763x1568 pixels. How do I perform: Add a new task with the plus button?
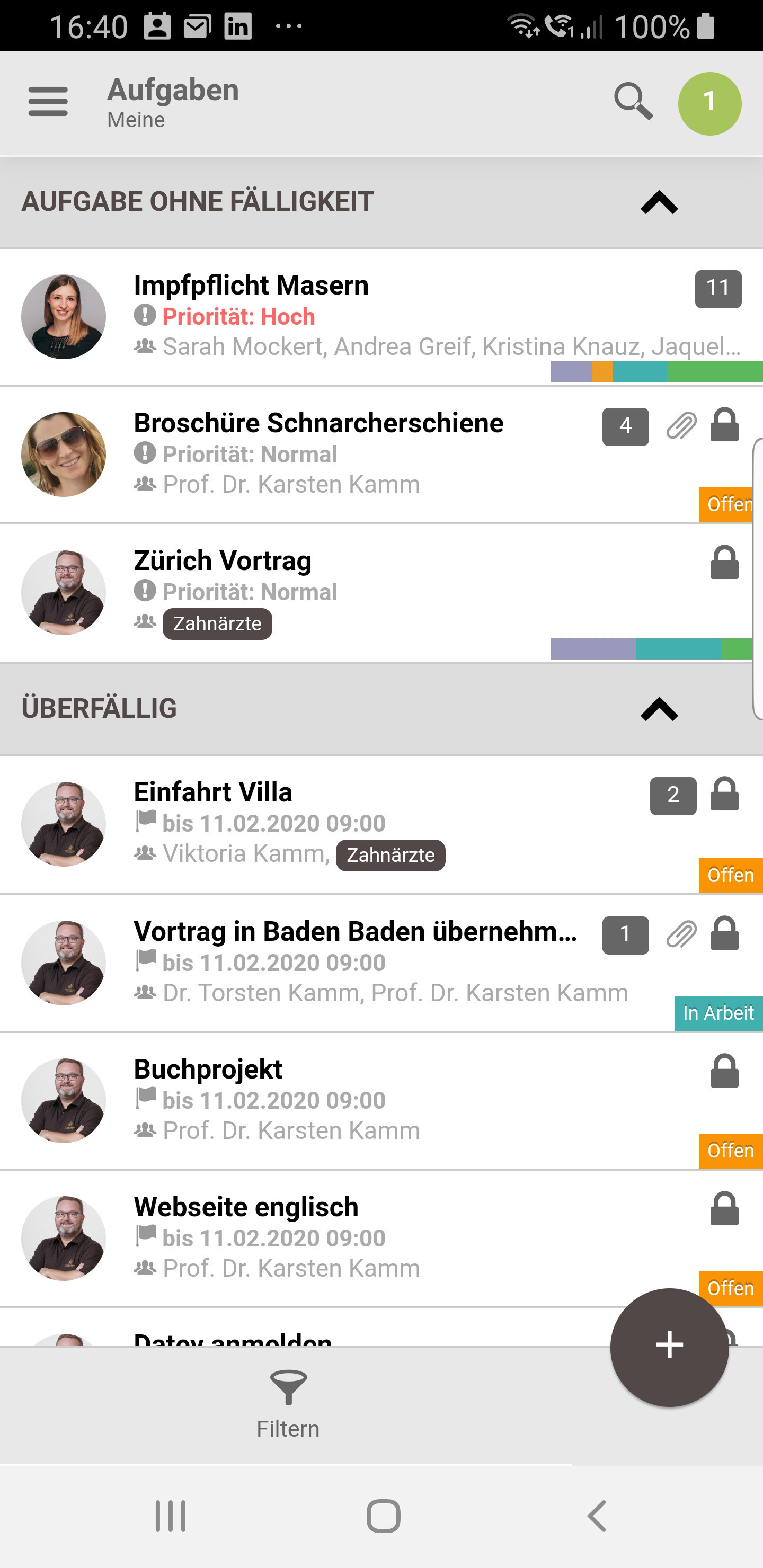coord(669,1347)
